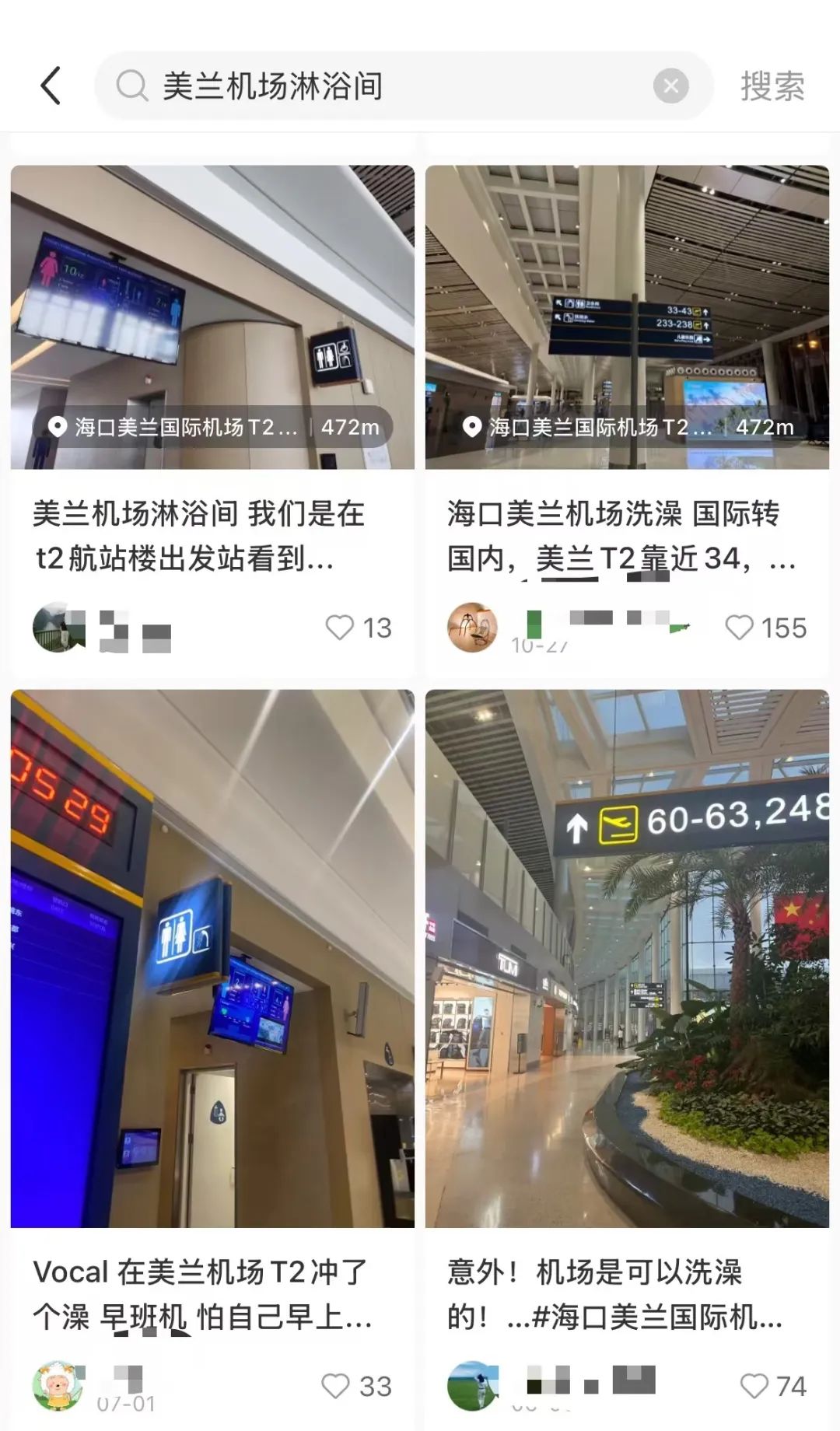View author avatar of the 13-like post
Screen dimensions: 840x1431
pos(58,627)
